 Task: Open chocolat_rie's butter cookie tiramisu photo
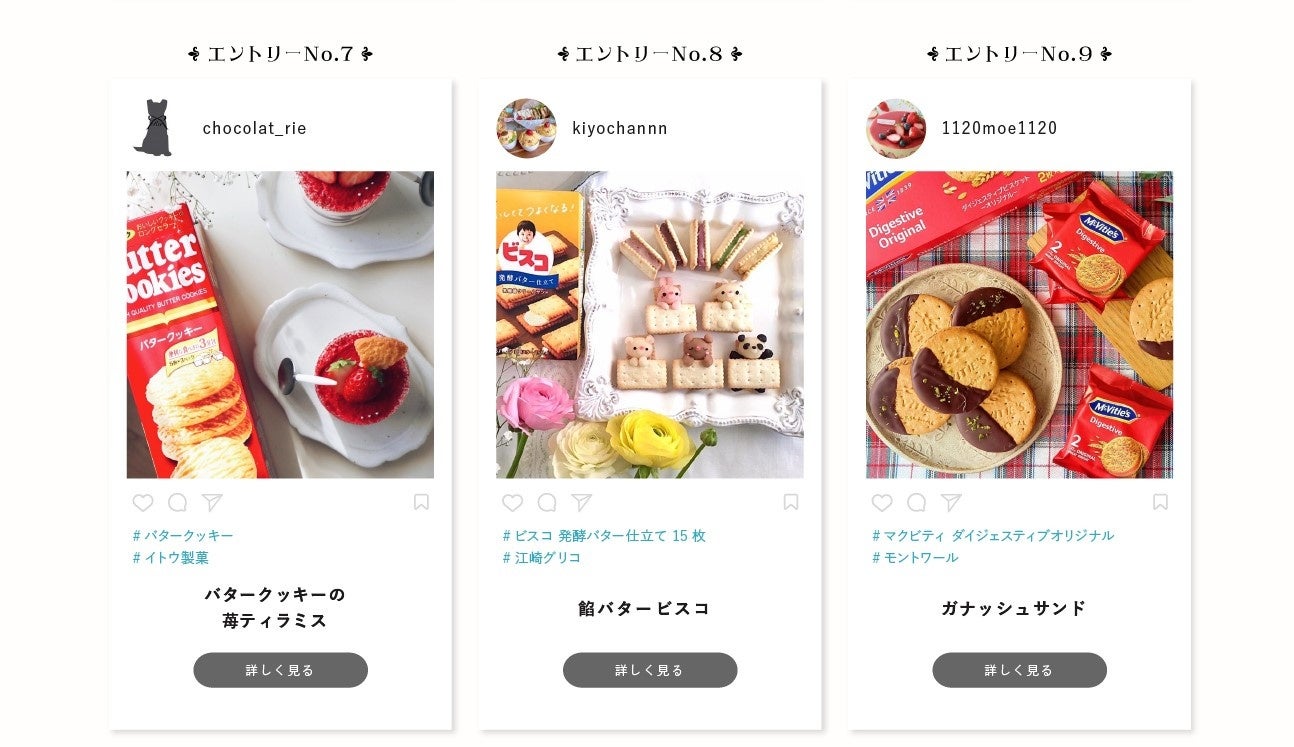pyautogui.click(x=280, y=324)
